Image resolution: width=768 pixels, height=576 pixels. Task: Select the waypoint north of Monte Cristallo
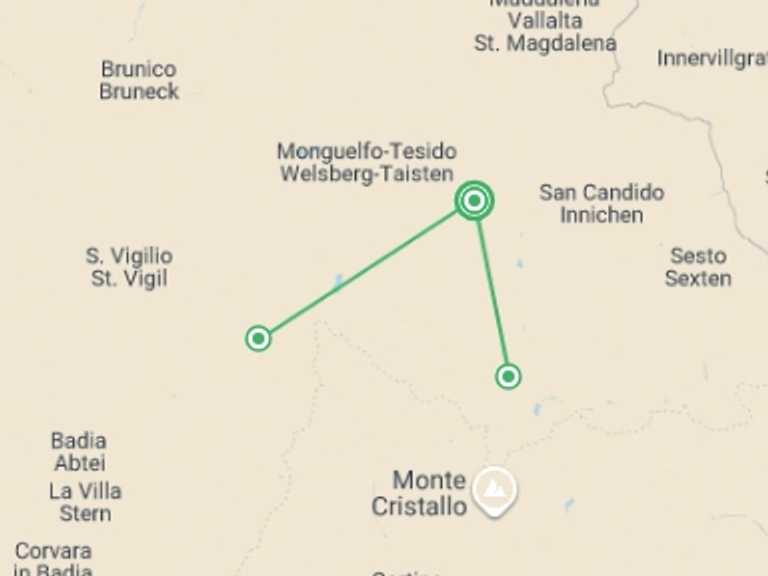[x=508, y=376]
